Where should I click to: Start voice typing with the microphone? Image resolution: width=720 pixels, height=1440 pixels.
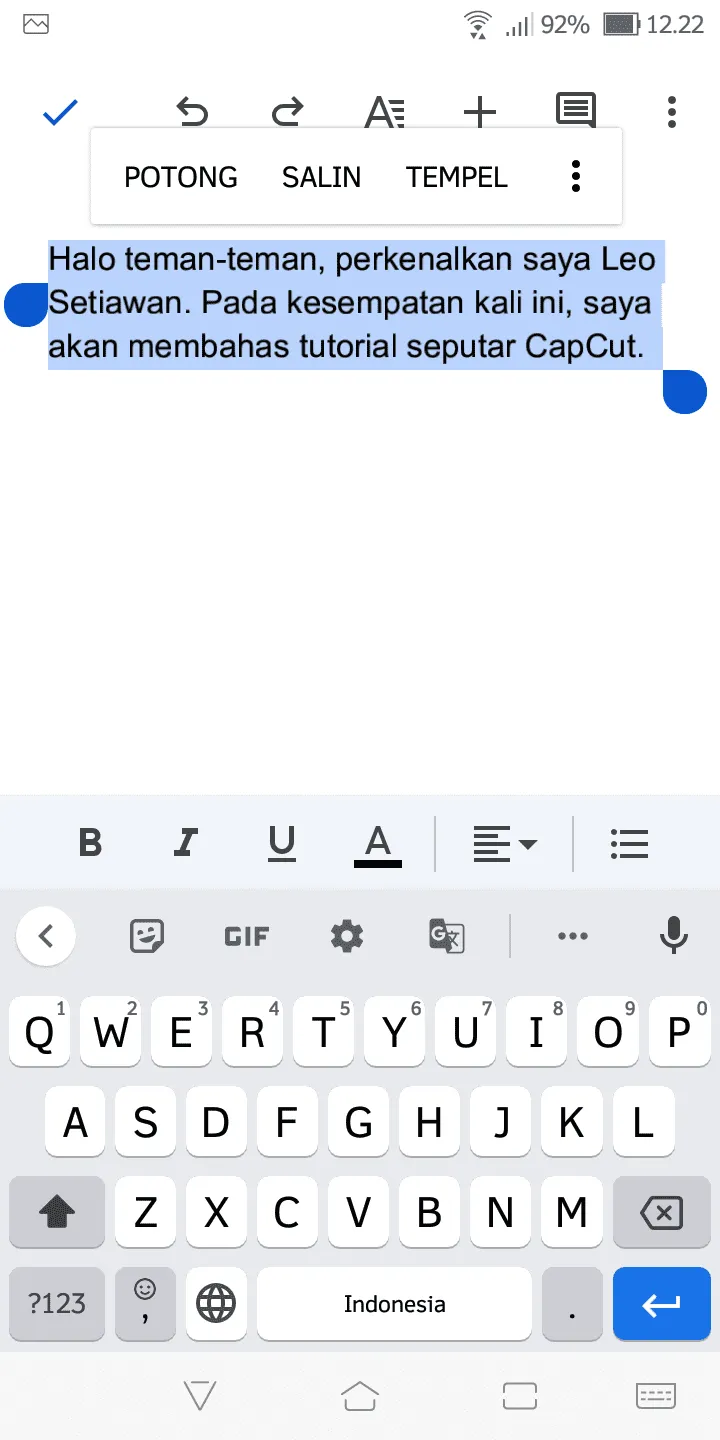[674, 936]
